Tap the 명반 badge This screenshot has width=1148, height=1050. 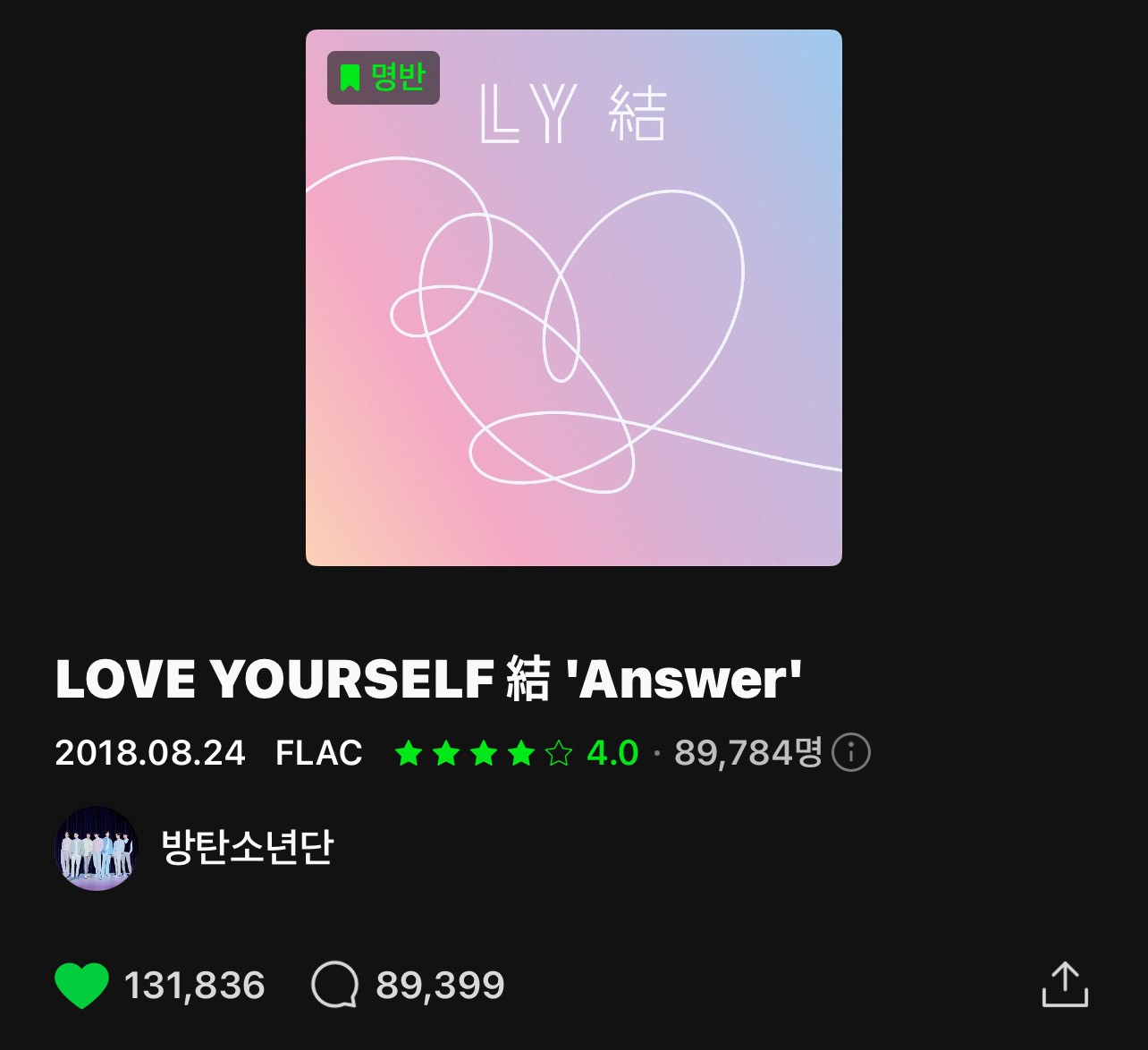click(x=384, y=78)
